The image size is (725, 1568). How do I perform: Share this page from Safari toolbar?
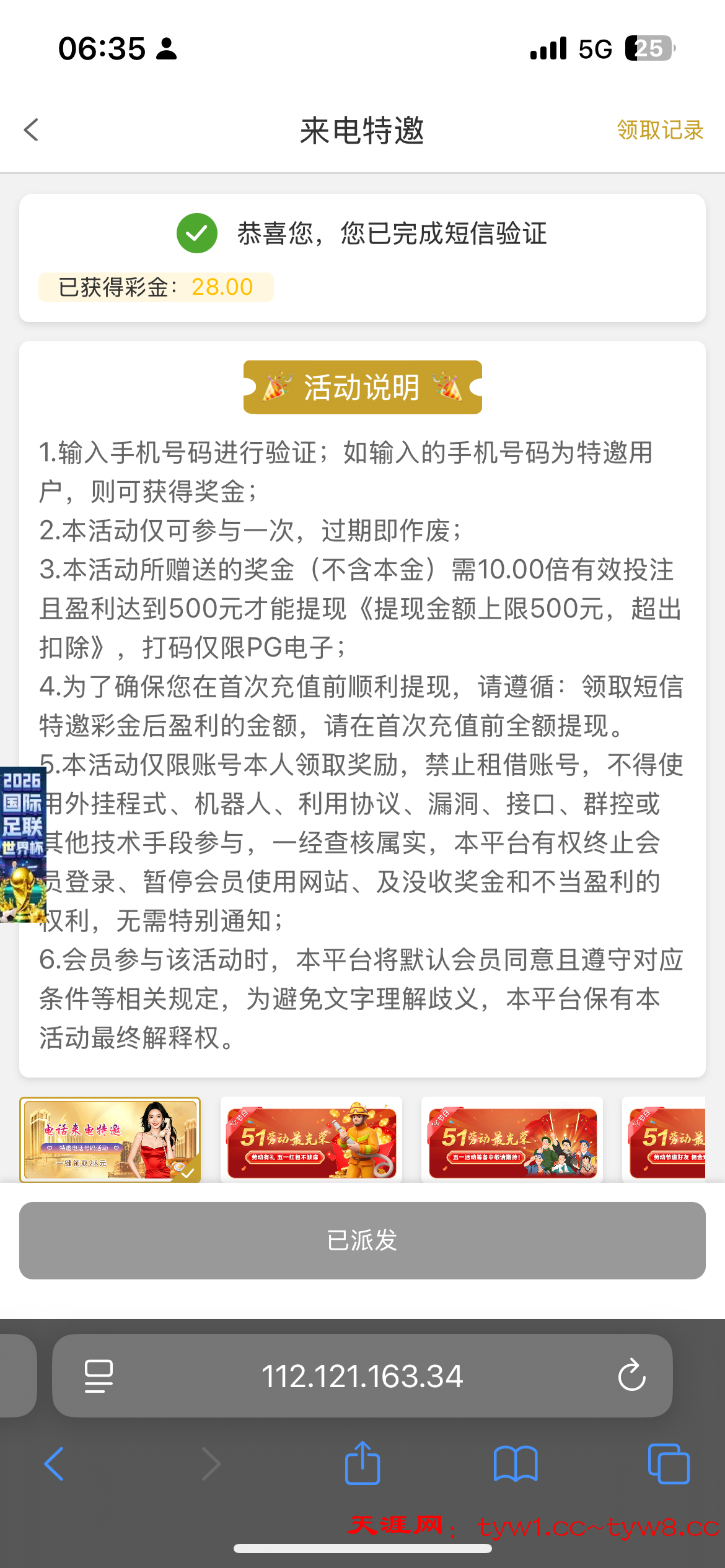362,1464
